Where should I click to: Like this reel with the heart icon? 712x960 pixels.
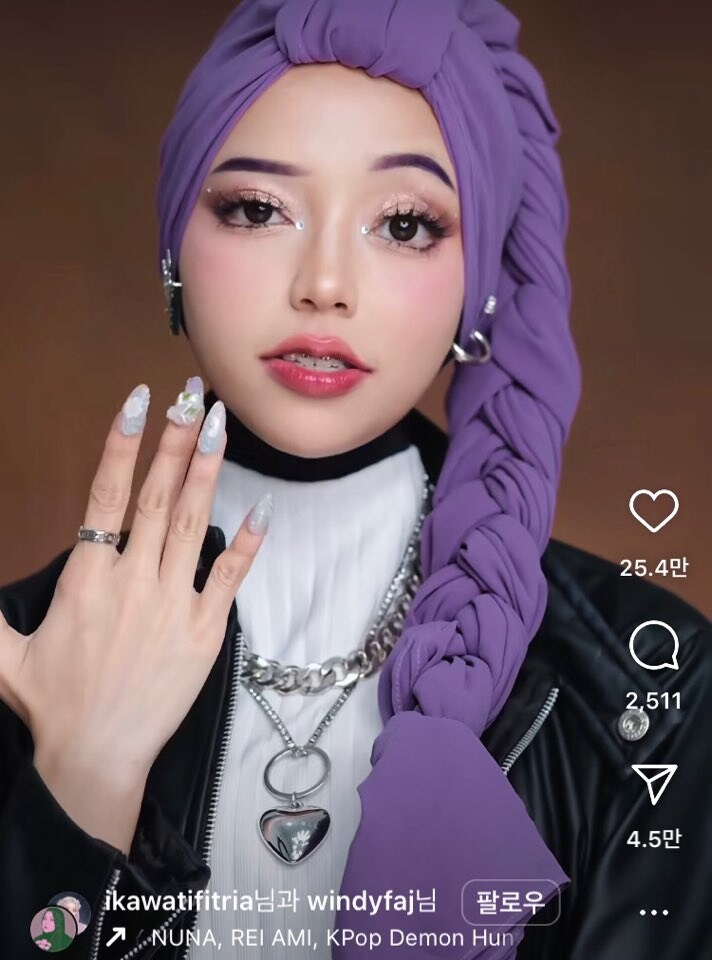click(654, 512)
